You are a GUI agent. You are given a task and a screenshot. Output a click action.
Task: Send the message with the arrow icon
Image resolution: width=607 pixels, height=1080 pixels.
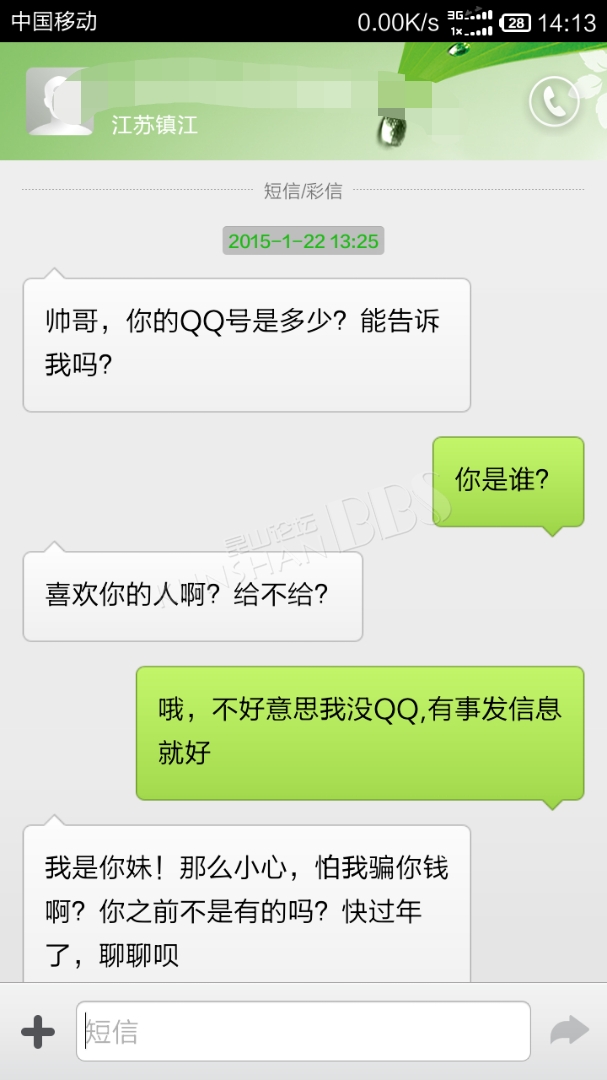click(570, 1031)
